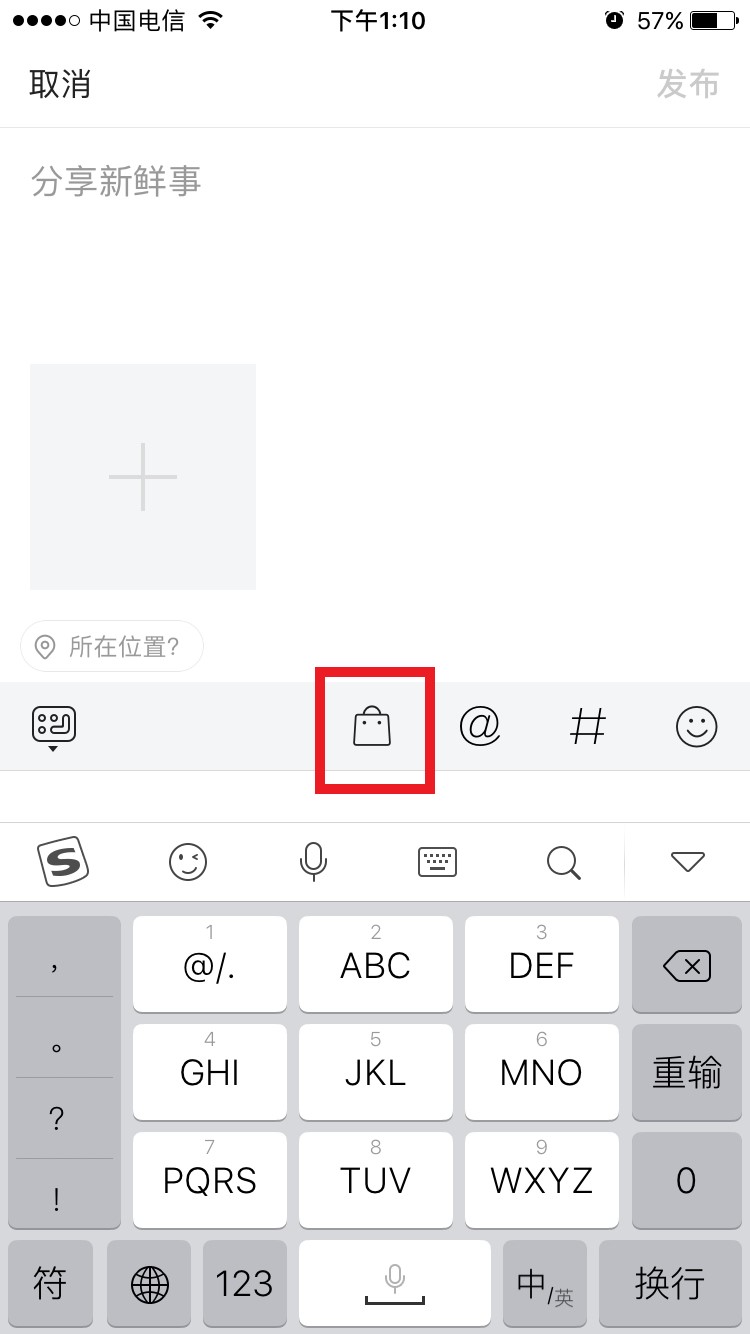Switch to number pad with 123 key

[x=244, y=1285]
